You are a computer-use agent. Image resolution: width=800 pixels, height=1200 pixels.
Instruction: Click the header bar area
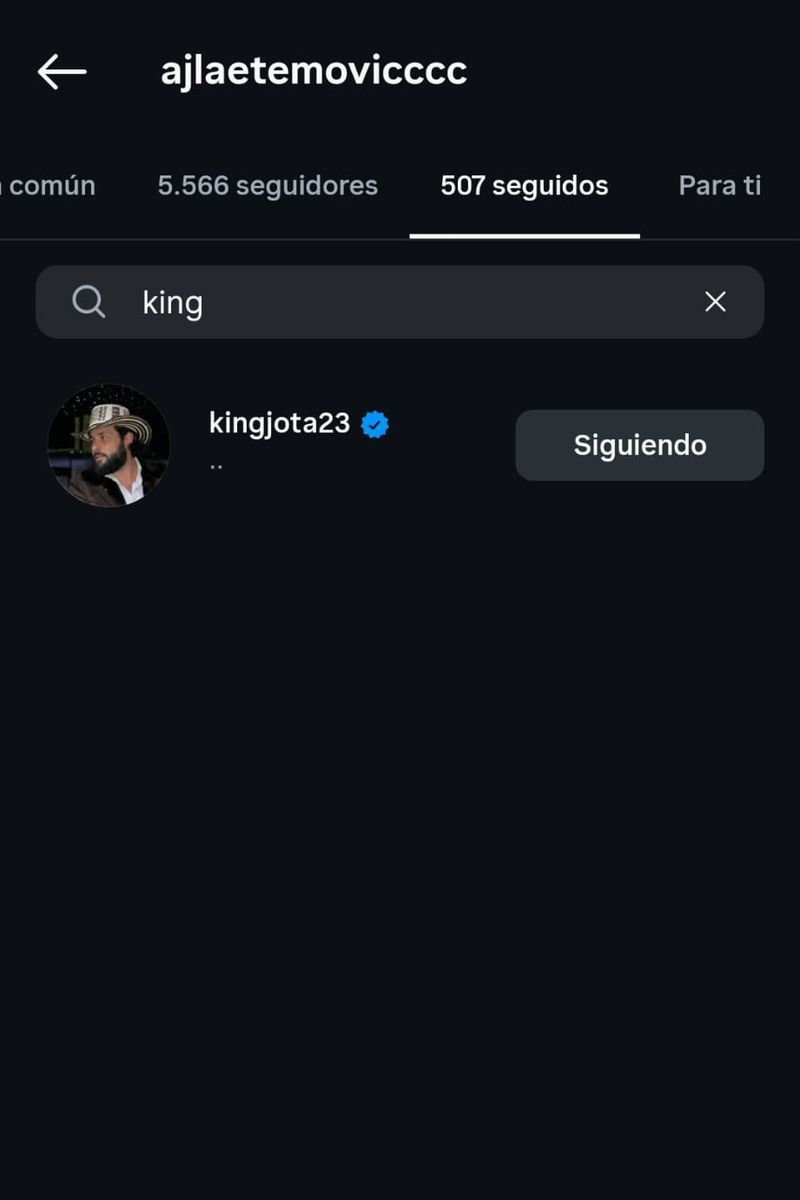tap(400, 71)
